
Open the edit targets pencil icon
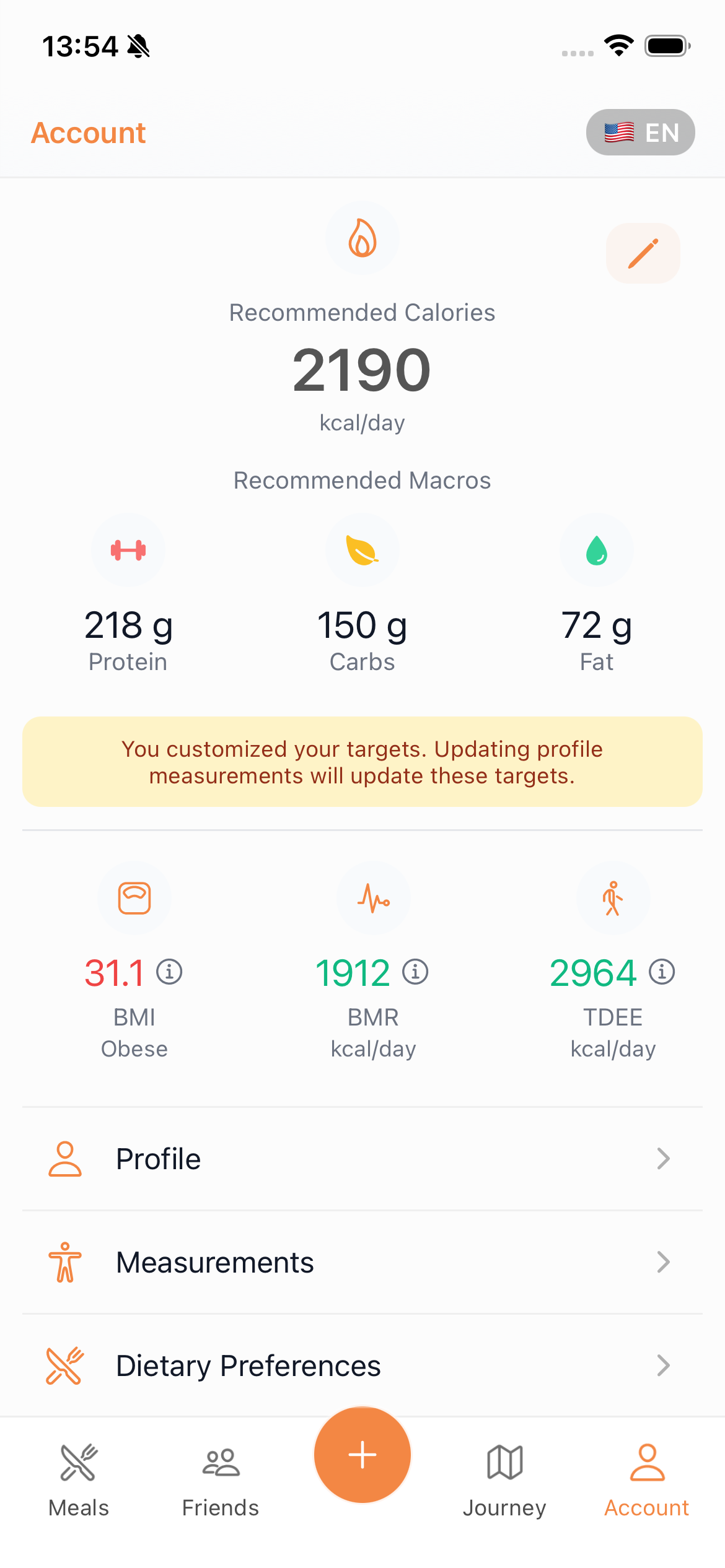(x=643, y=253)
